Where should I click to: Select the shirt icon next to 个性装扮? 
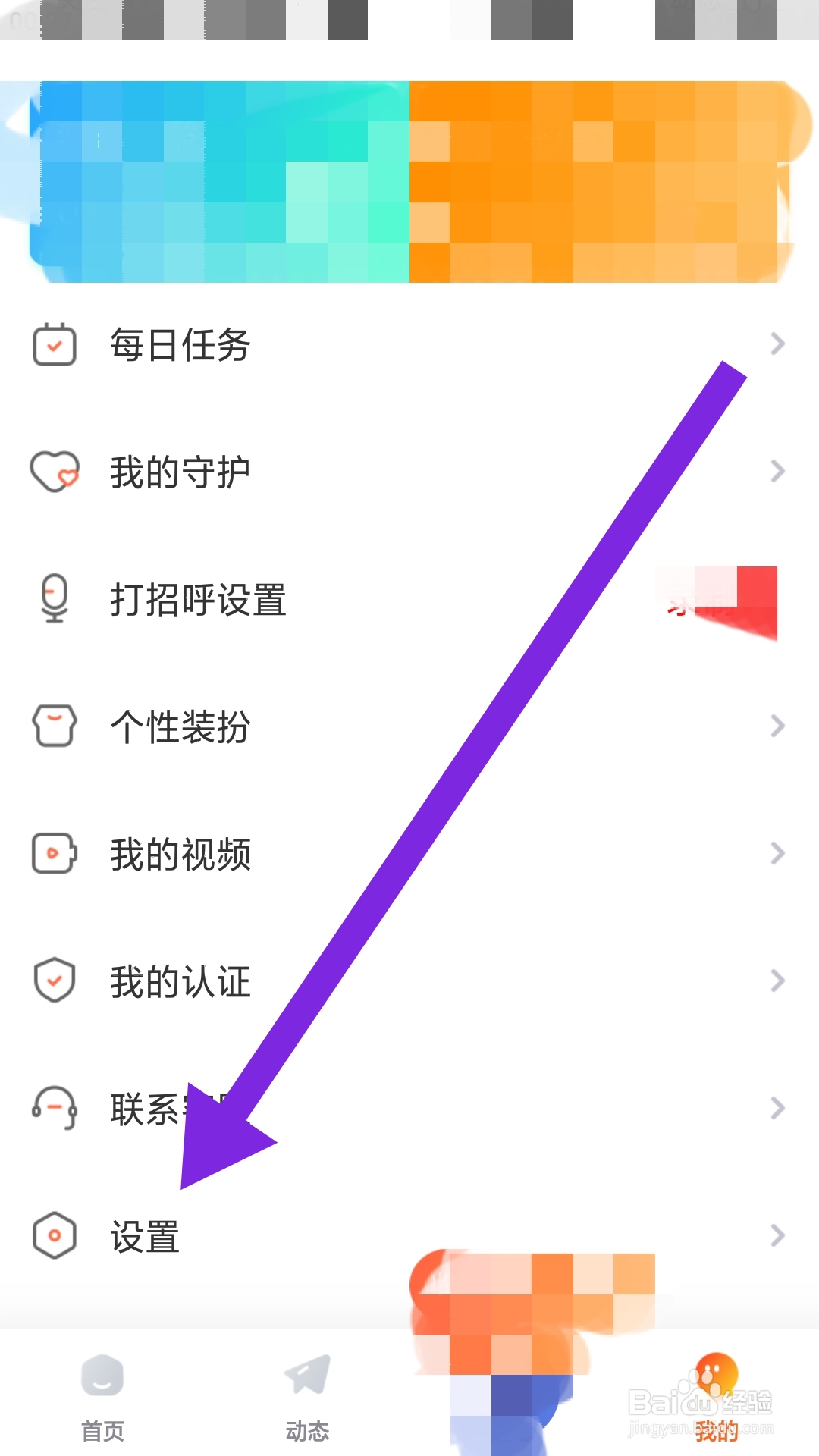click(53, 726)
